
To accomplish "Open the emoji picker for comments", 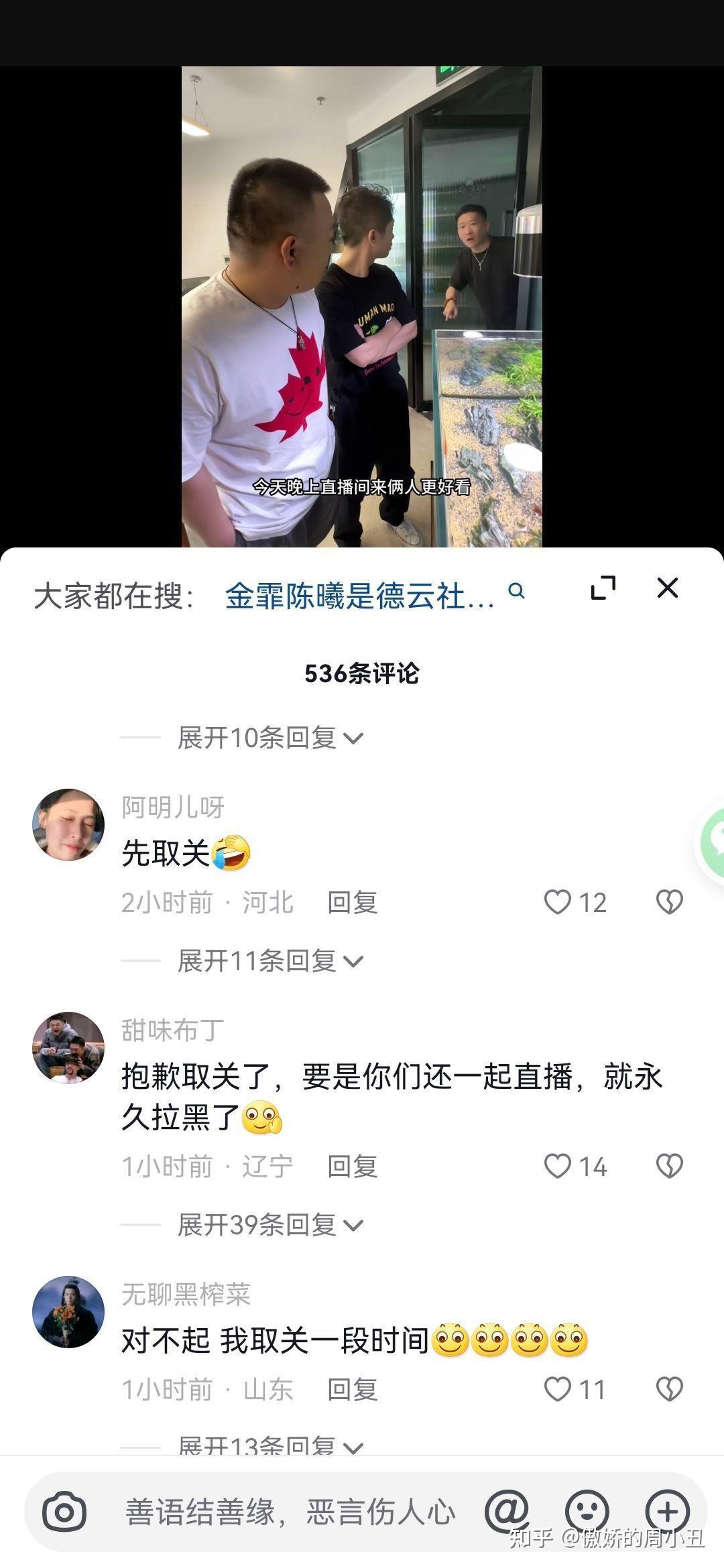I will coord(587,1512).
